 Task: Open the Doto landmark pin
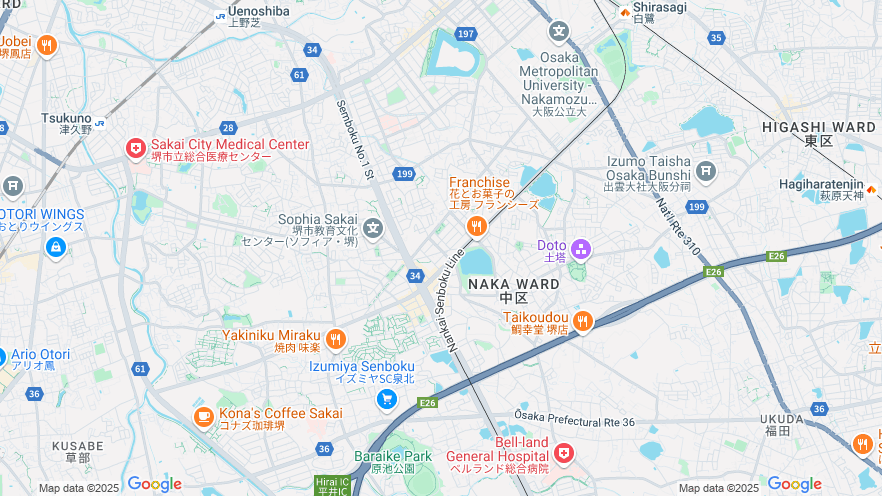click(580, 248)
